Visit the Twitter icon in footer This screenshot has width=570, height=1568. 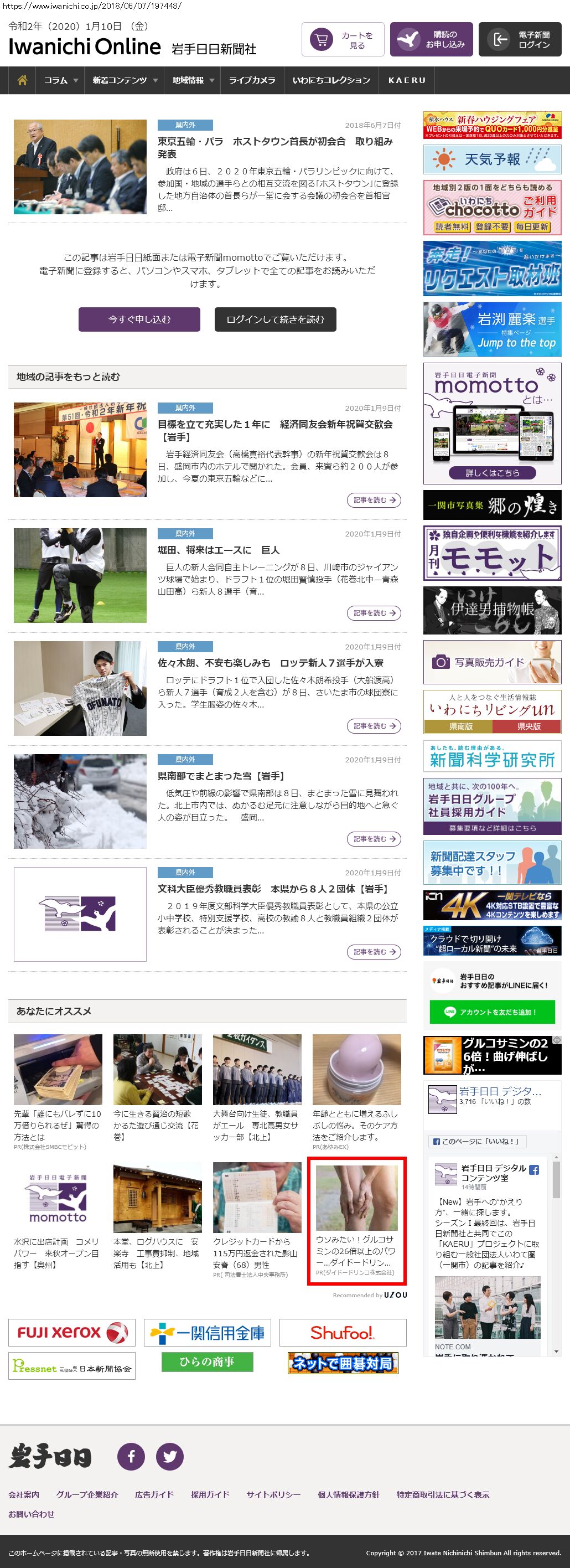pyautogui.click(x=170, y=1457)
